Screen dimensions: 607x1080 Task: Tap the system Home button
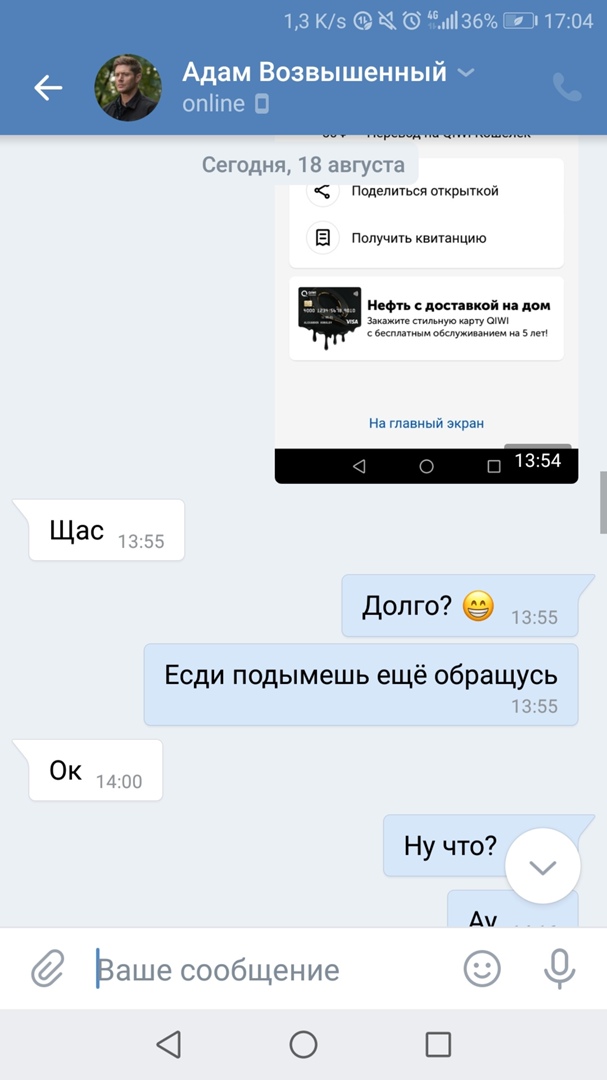pos(303,1045)
